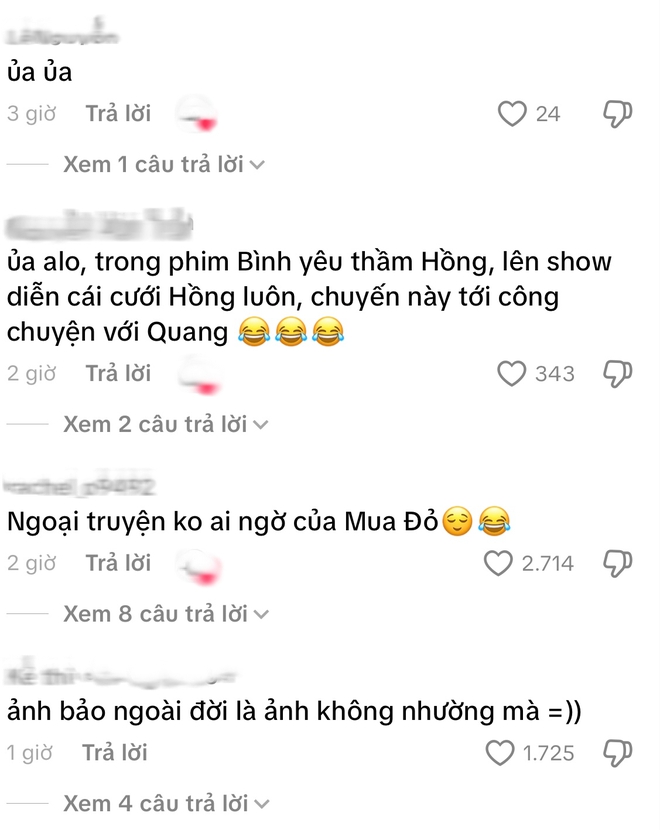
Task: Reply to the "ủa alo" comment
Action: 118,374
